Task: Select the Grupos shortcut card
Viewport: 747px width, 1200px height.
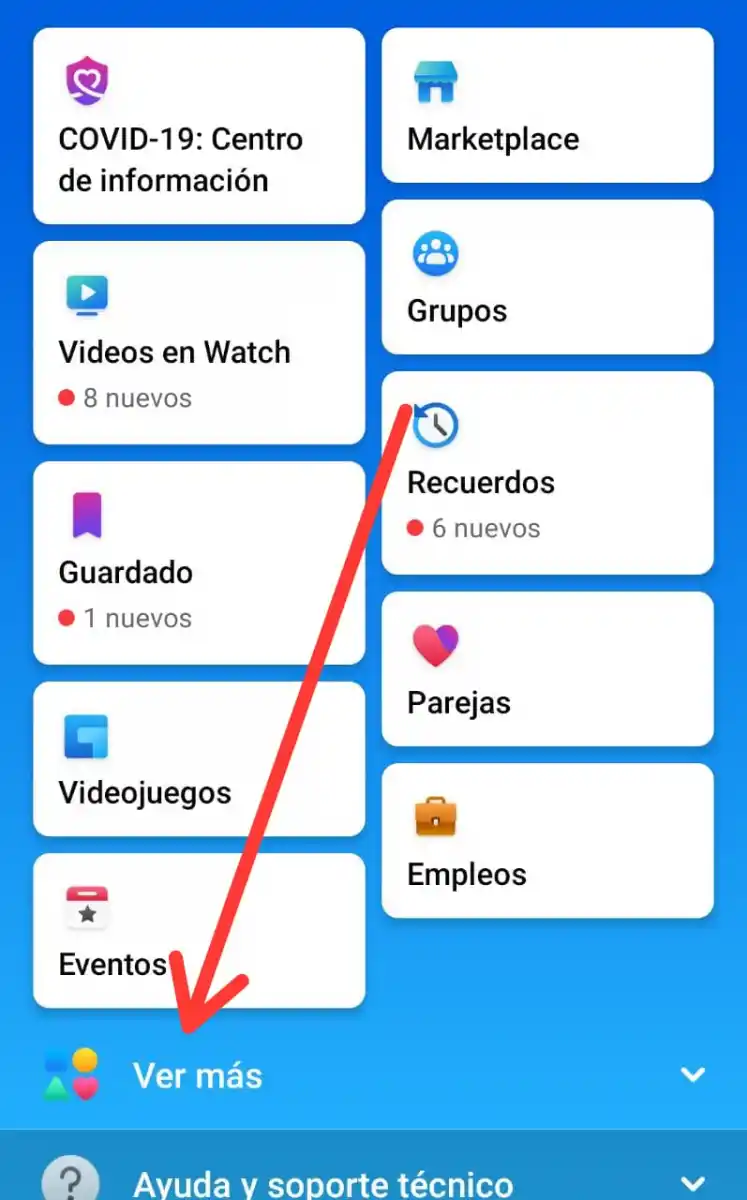Action: point(546,278)
